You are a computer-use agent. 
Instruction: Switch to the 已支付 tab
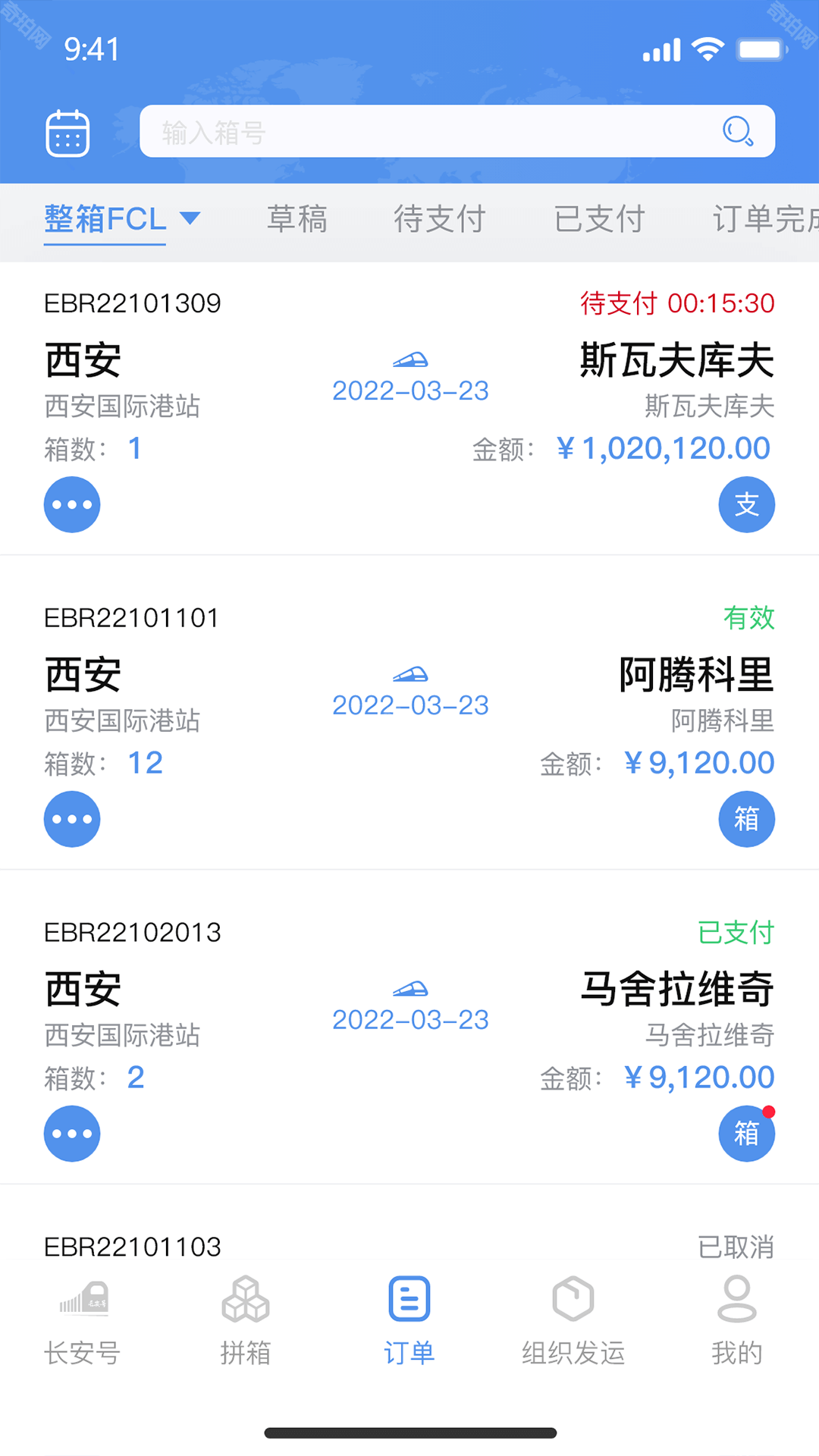click(x=598, y=220)
